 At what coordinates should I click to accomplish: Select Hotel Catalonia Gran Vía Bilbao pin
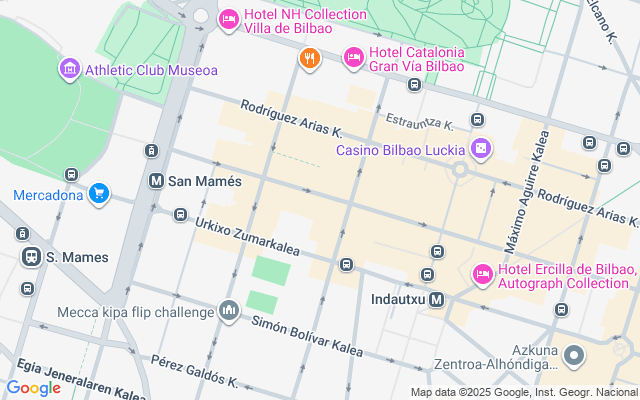coord(353,59)
